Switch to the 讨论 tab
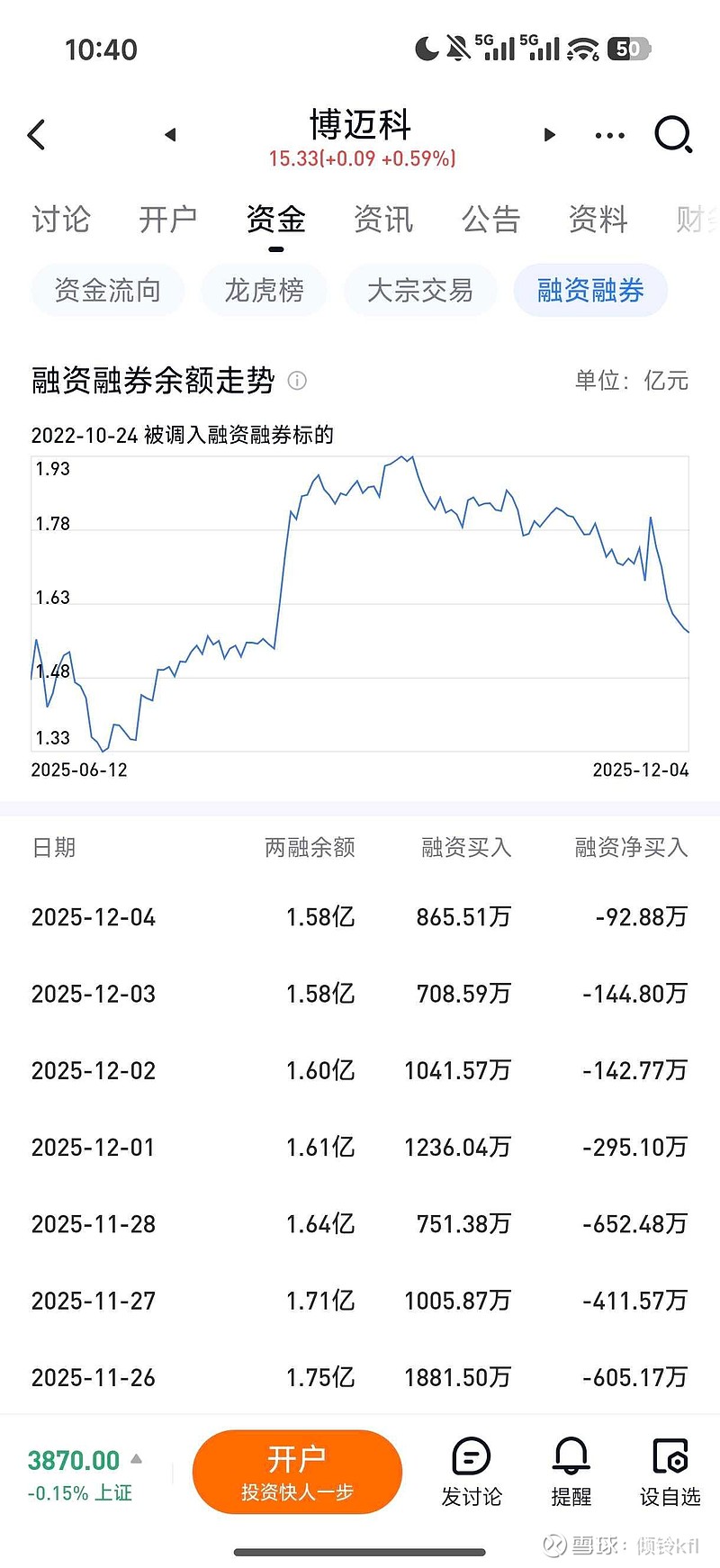 (61, 220)
